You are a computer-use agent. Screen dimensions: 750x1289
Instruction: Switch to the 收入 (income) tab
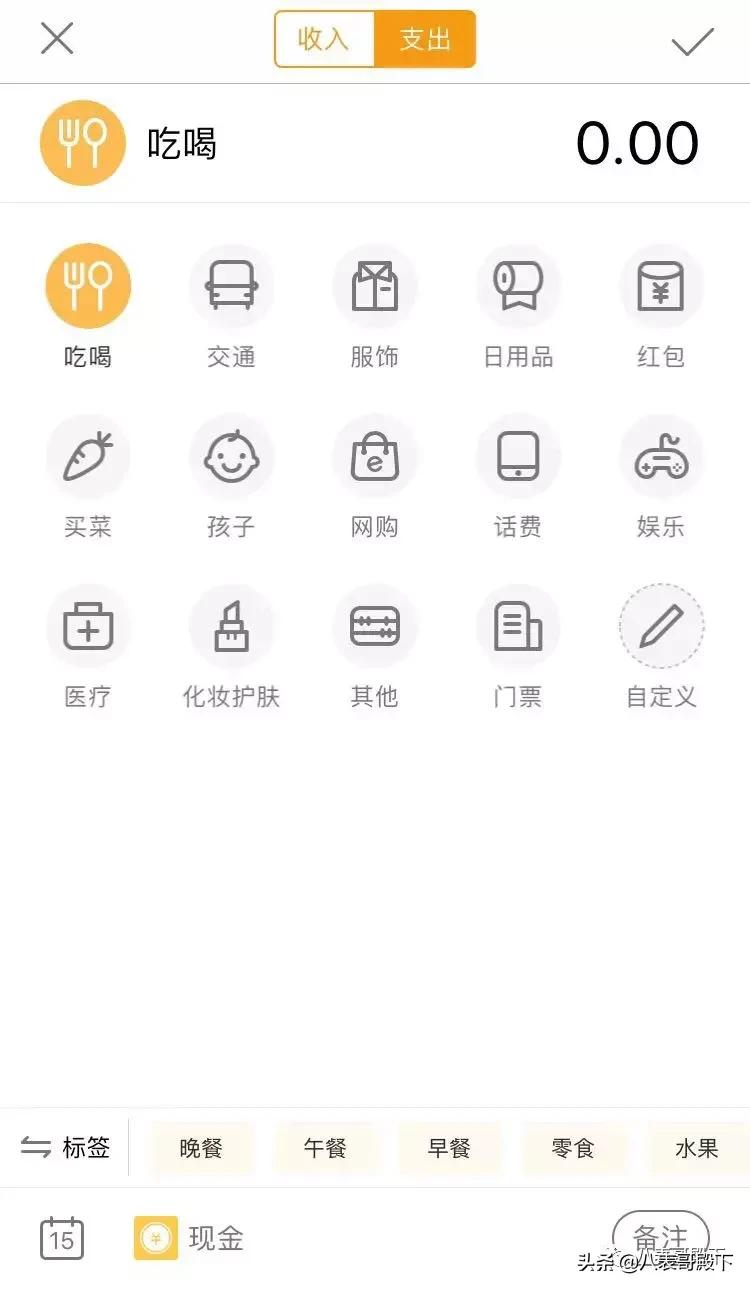tap(323, 39)
